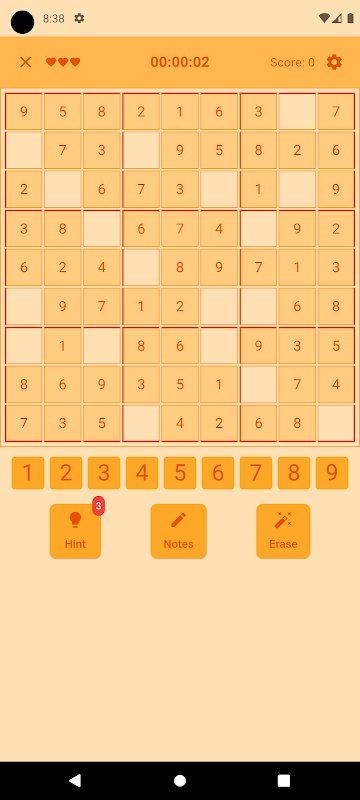Image resolution: width=360 pixels, height=800 pixels.
Task: Enter number 8 from the number pad
Action: click(294, 473)
